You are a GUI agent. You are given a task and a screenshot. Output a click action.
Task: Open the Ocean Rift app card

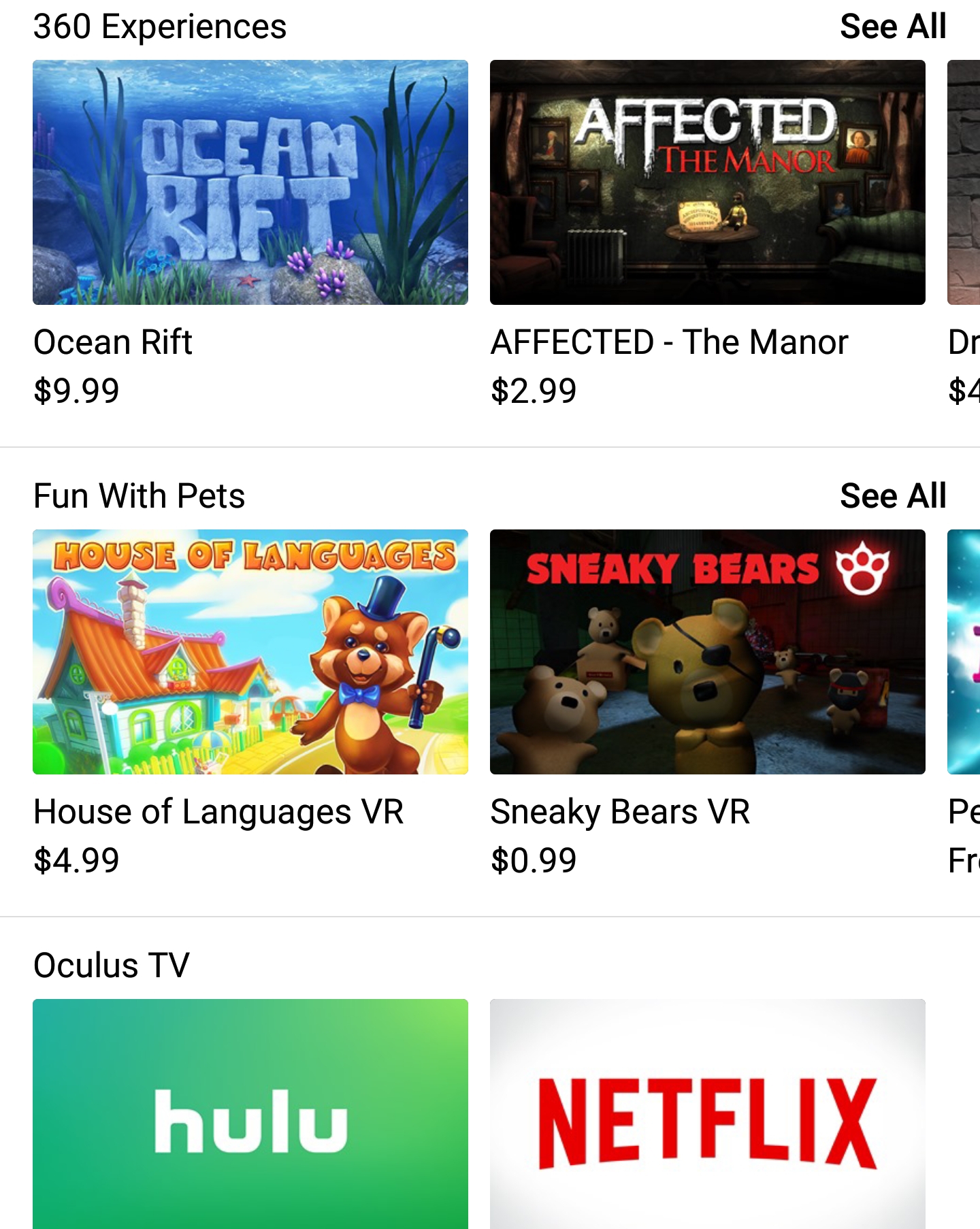[x=250, y=182]
